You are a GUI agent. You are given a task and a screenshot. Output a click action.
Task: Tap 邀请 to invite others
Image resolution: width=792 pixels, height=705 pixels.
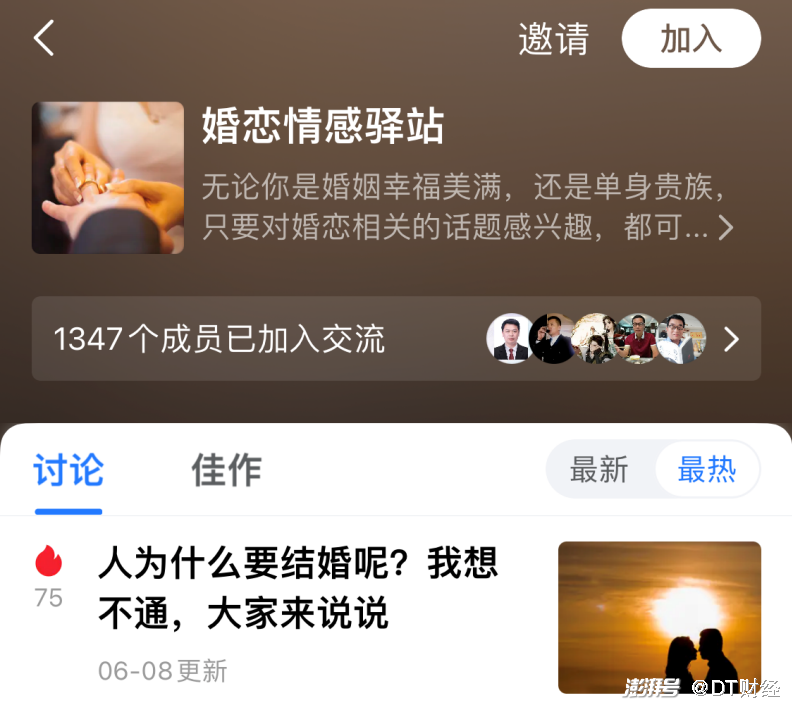click(x=553, y=39)
